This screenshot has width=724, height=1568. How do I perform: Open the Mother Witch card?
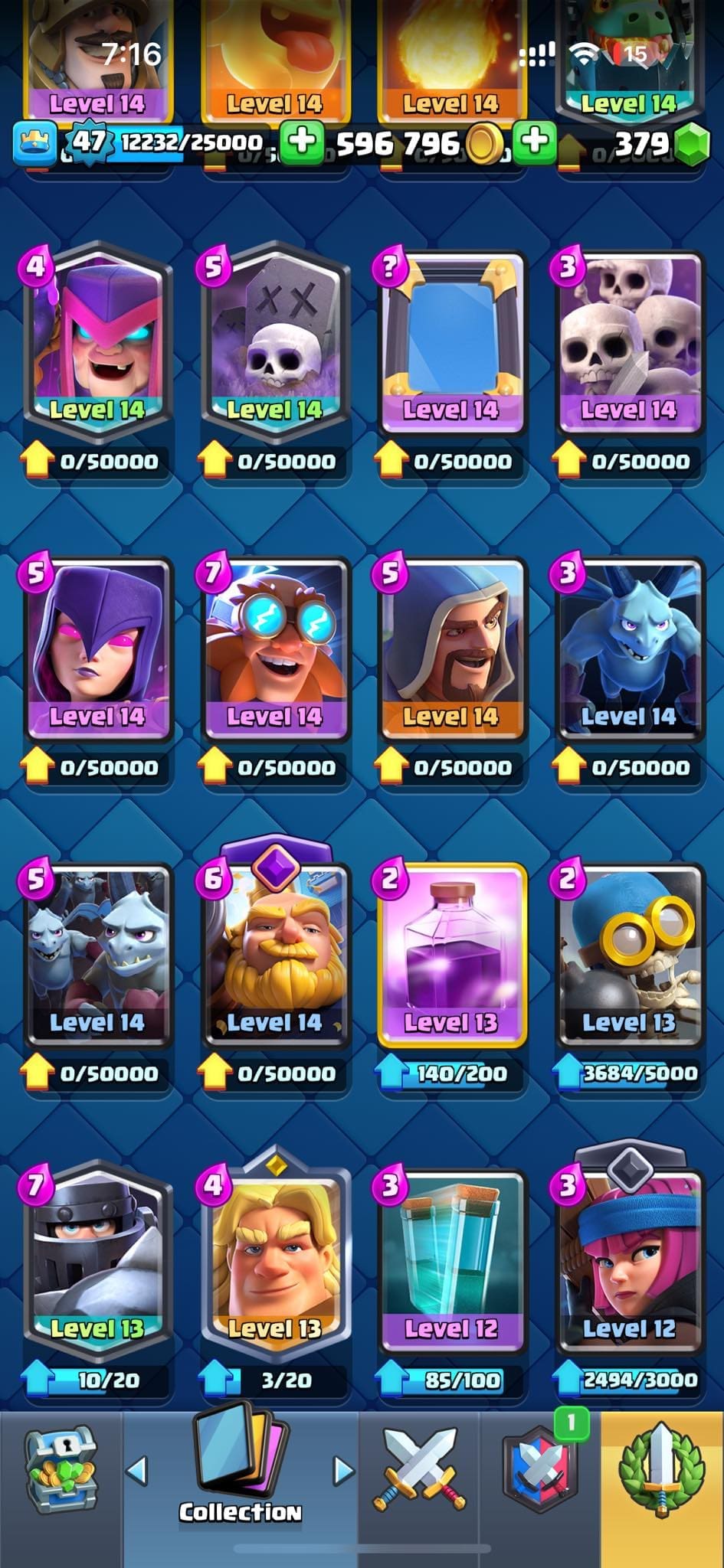(x=97, y=341)
